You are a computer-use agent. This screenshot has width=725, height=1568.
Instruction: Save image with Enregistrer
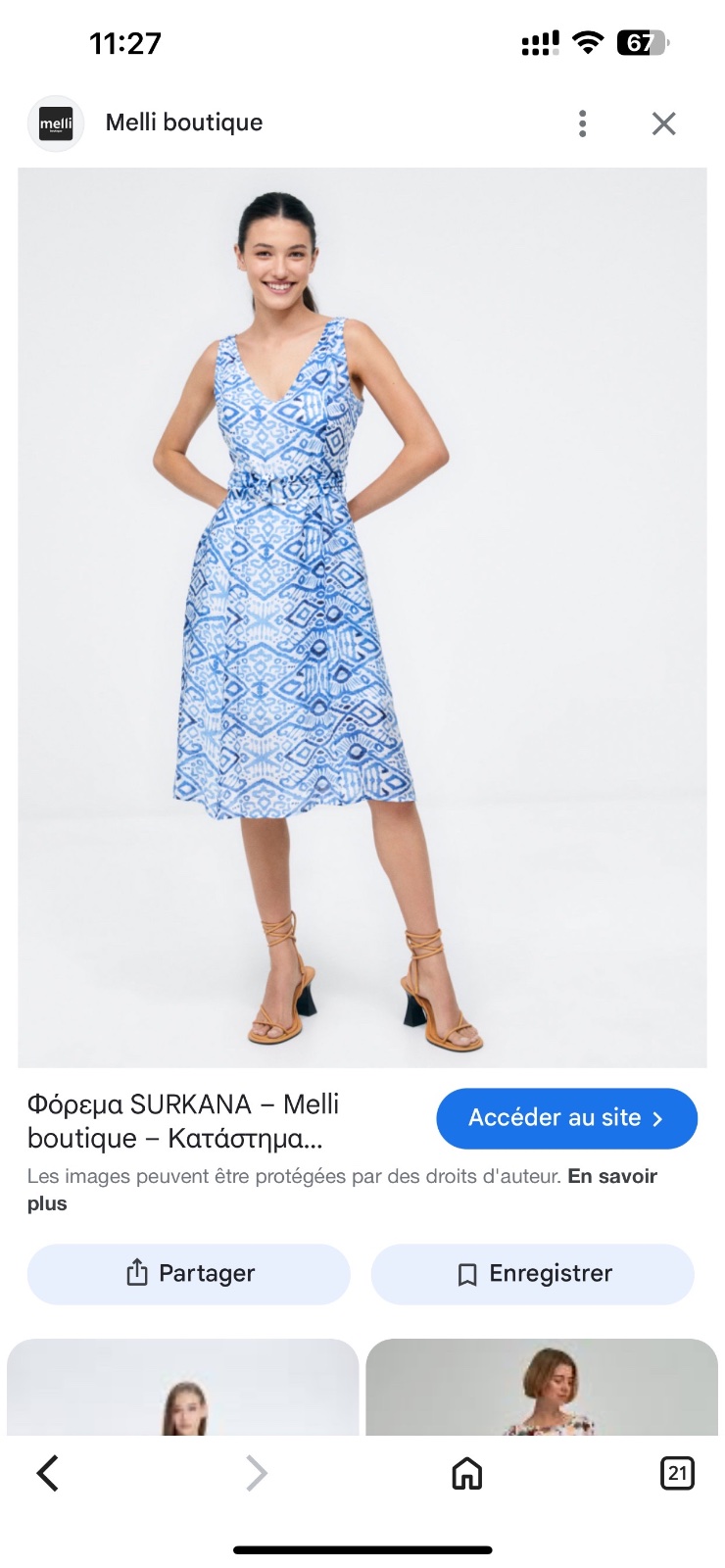[532, 1274]
